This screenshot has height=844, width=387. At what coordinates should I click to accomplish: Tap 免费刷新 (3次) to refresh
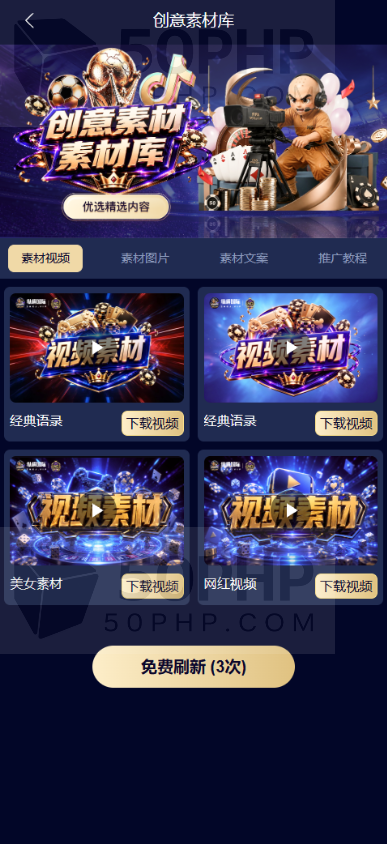click(193, 667)
